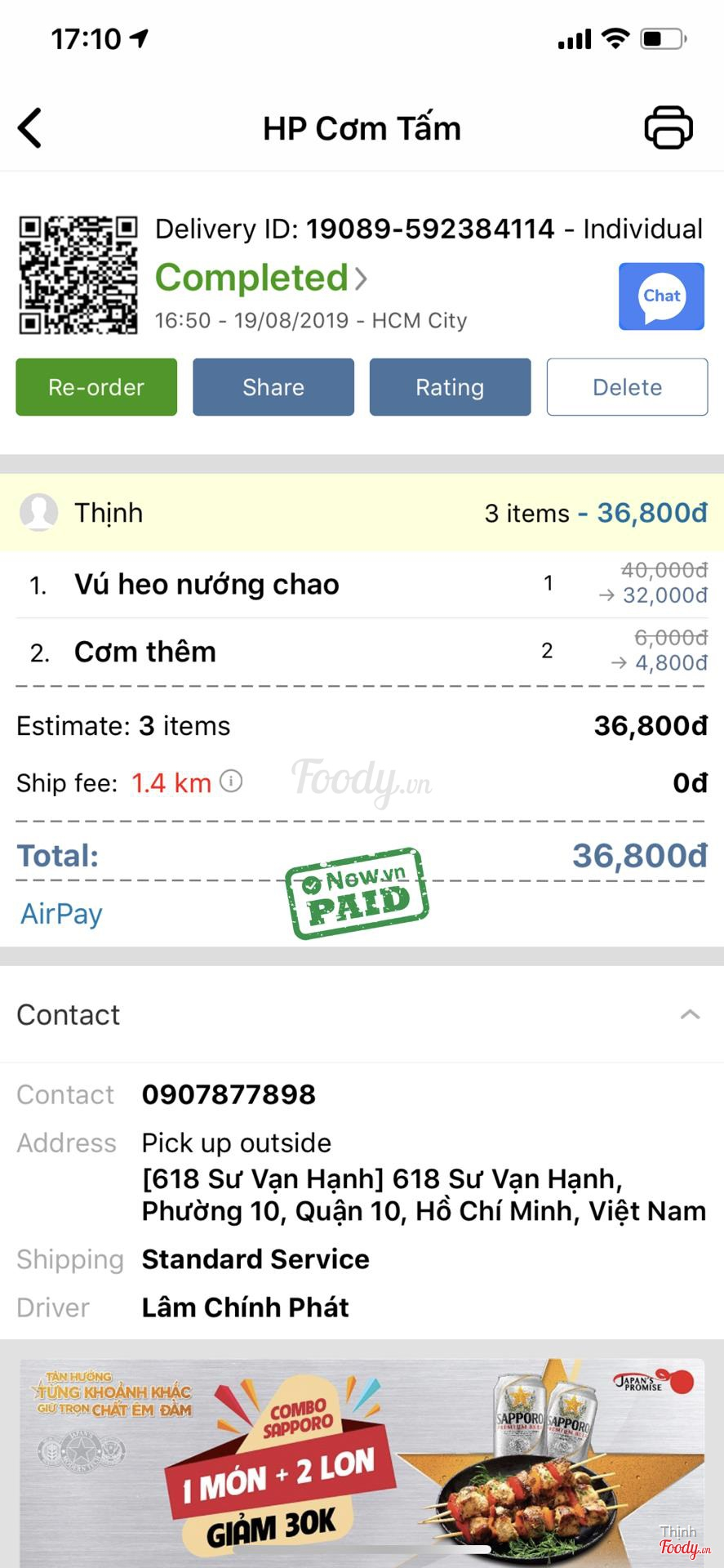724x1568 pixels.
Task: Print the order receipt
Action: pos(668,127)
